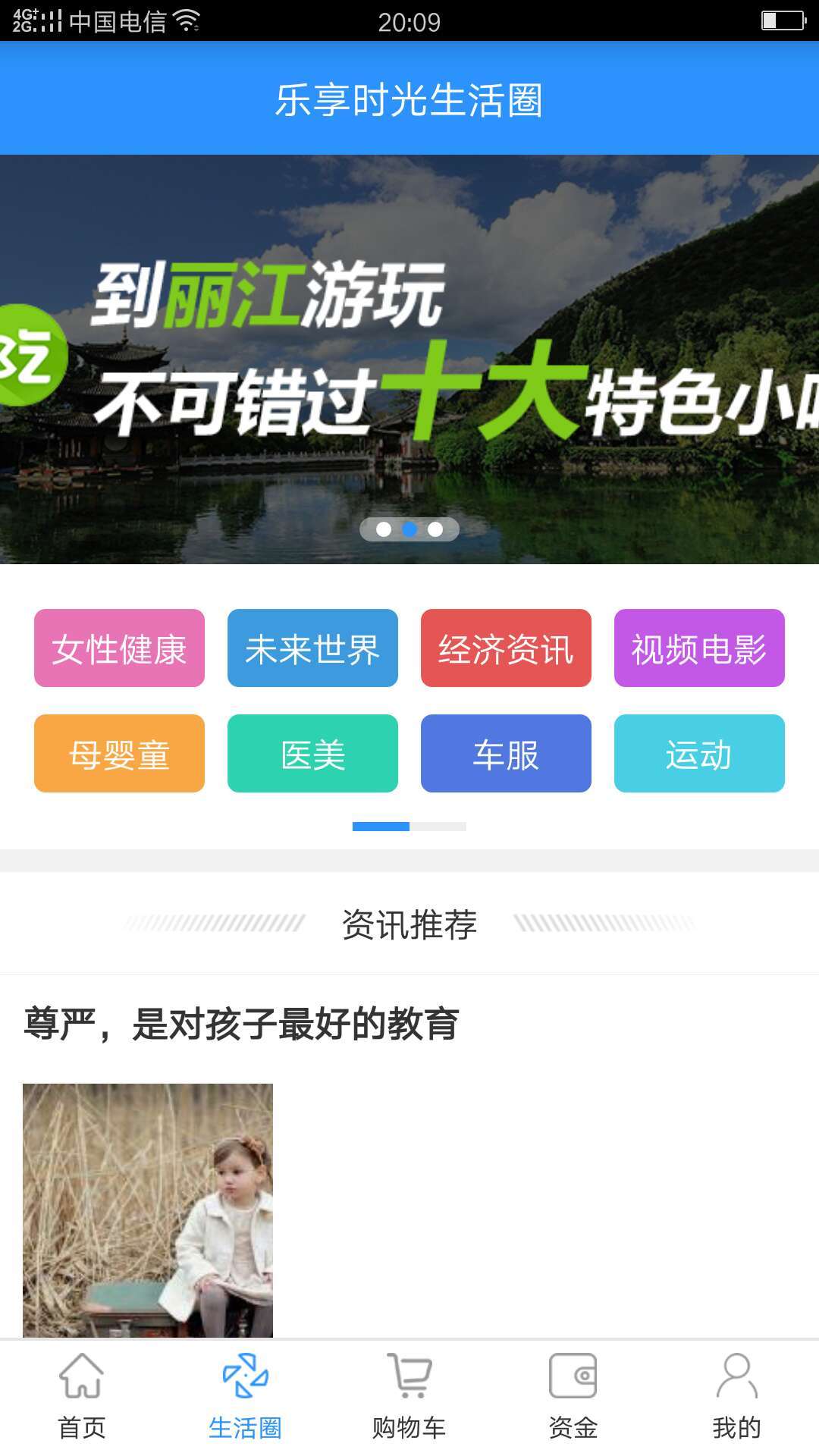The width and height of the screenshot is (819, 1456).
Task: Open the 丽江游玩 banner
Action: [409, 359]
